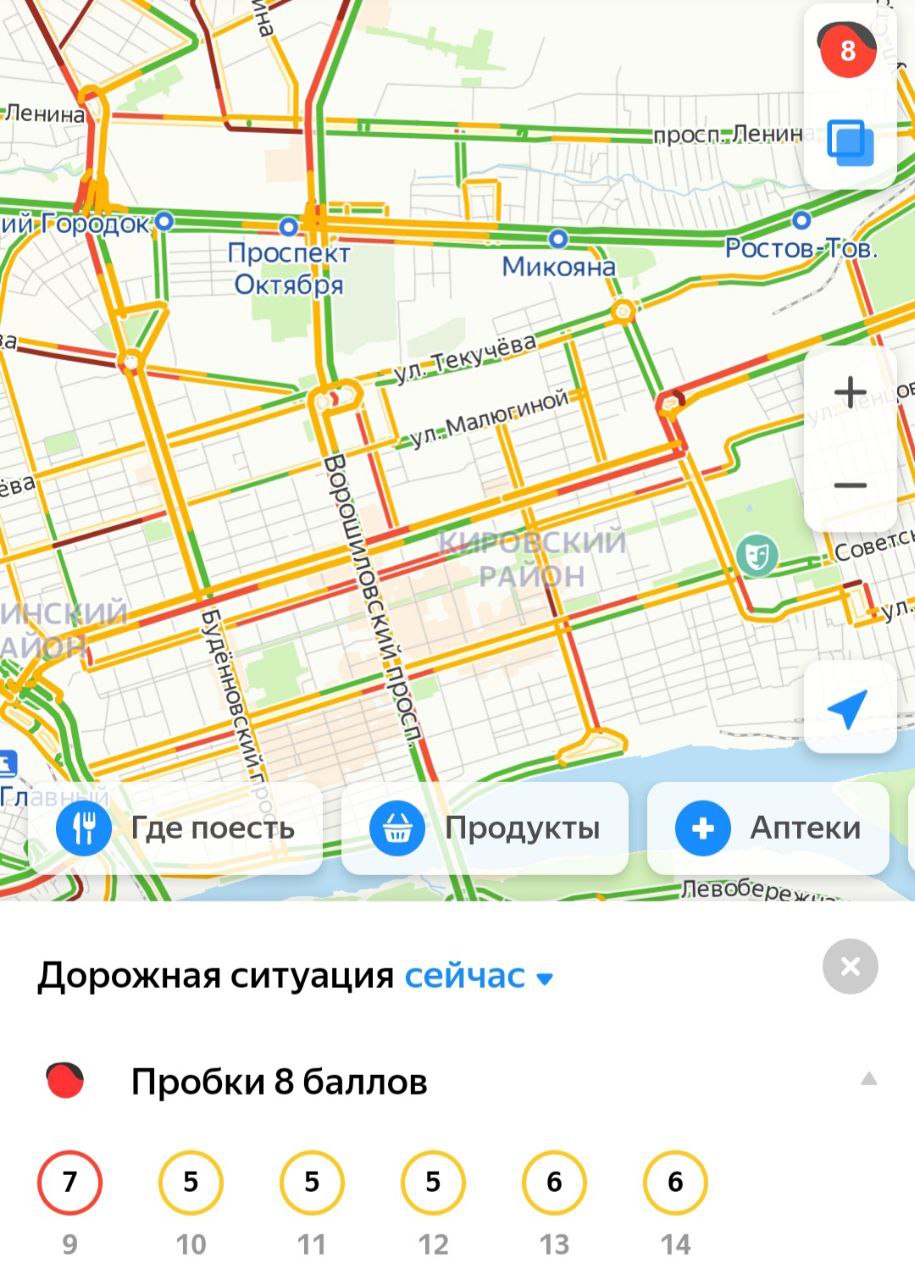This screenshot has height=1280, width=915.
Task: Zoom out with the minus button
Action: coord(850,485)
